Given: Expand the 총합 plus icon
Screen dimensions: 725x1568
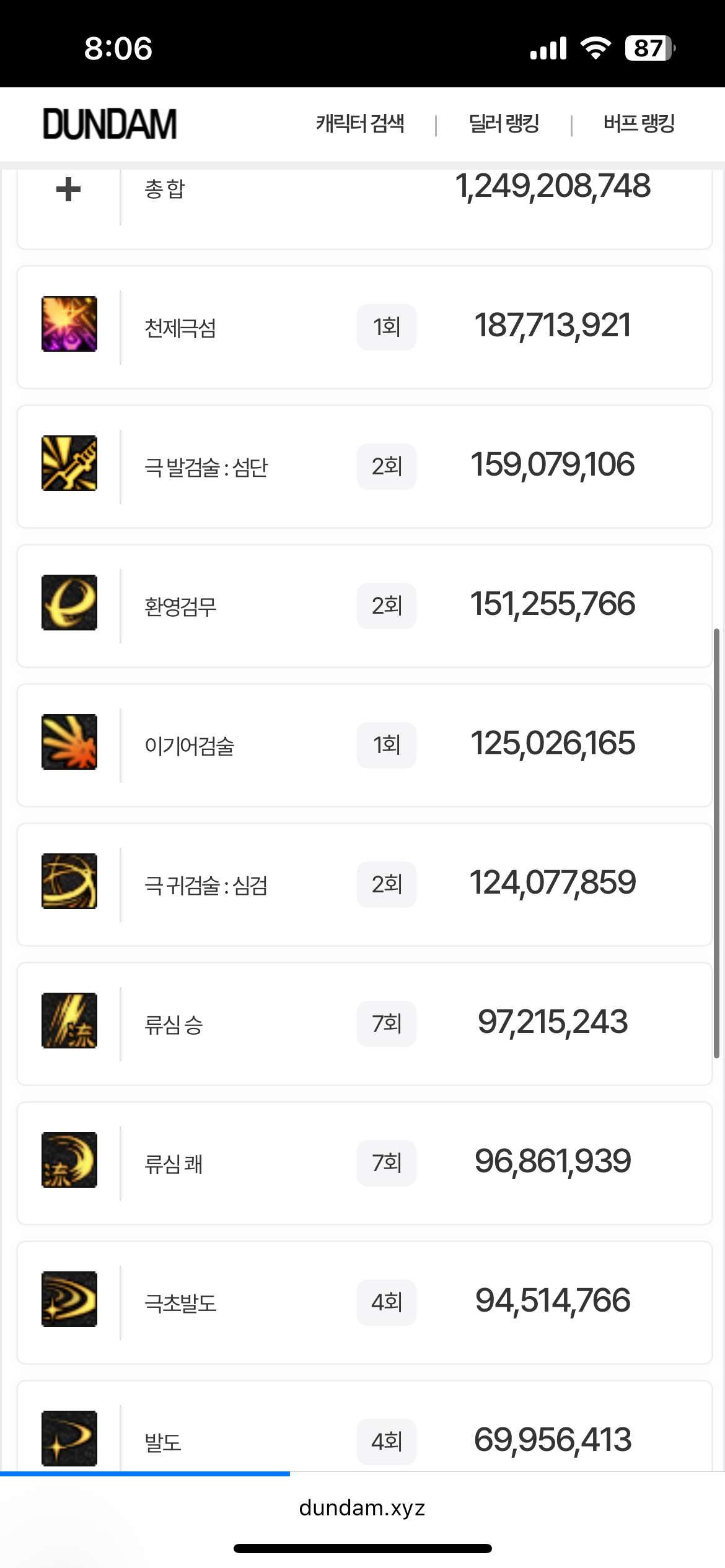Looking at the screenshot, I should point(68,189).
